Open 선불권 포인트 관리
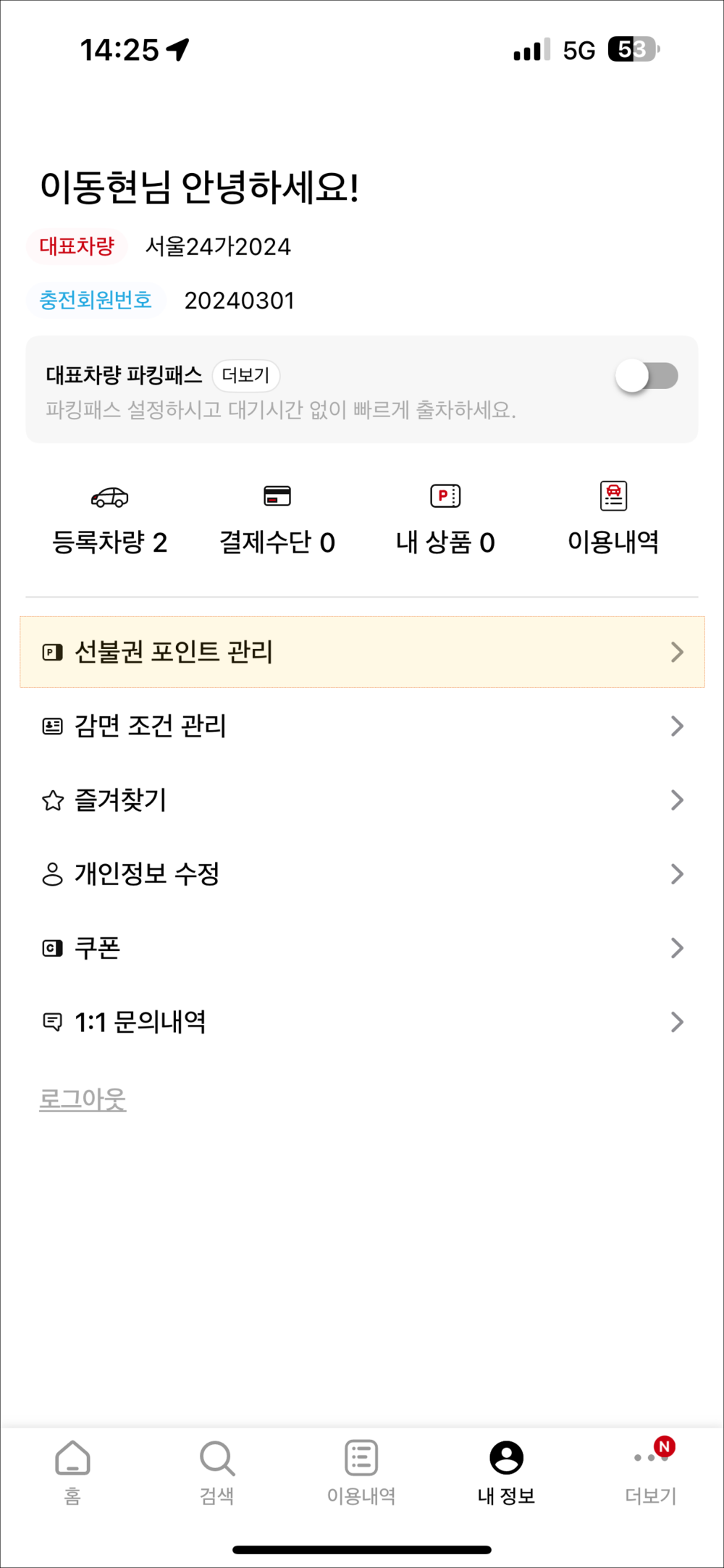 click(x=362, y=652)
